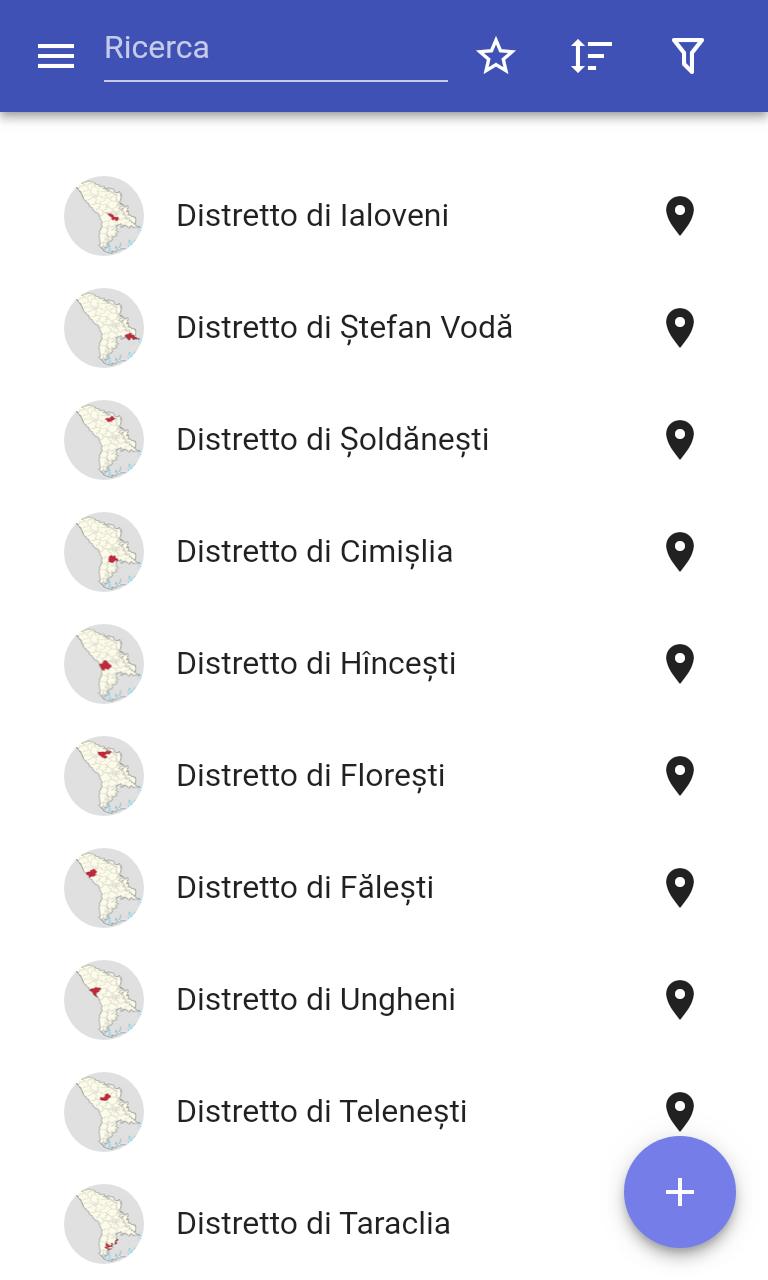Open the filter funnel icon
Viewport: 768px width, 1280px height.
[688, 56]
